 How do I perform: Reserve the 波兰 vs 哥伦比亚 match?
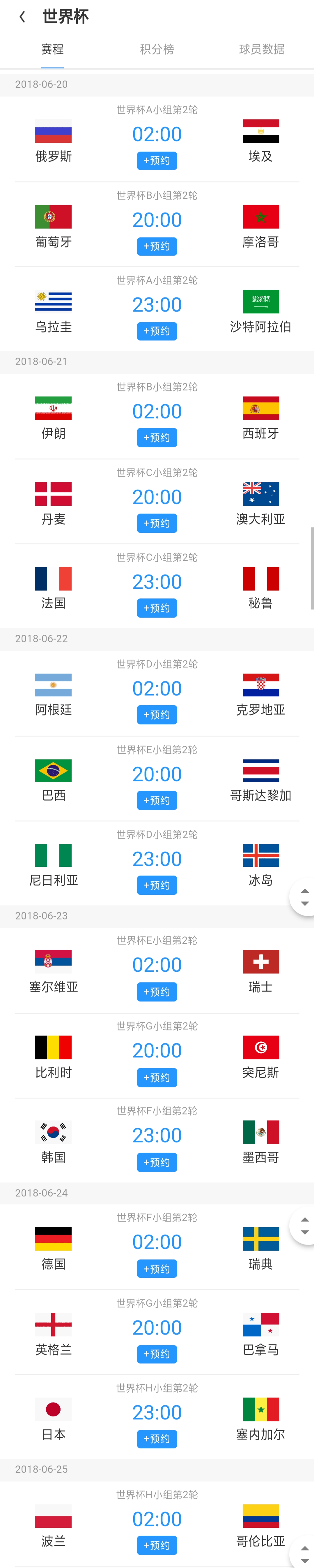click(157, 1546)
